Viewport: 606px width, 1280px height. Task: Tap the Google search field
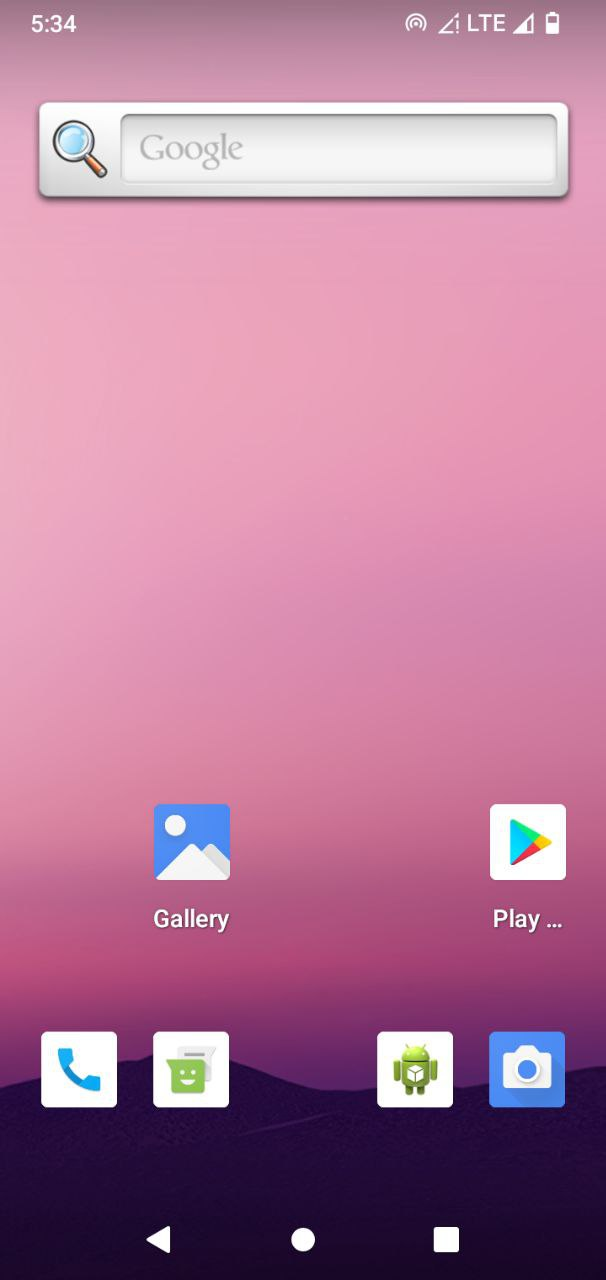pos(338,149)
